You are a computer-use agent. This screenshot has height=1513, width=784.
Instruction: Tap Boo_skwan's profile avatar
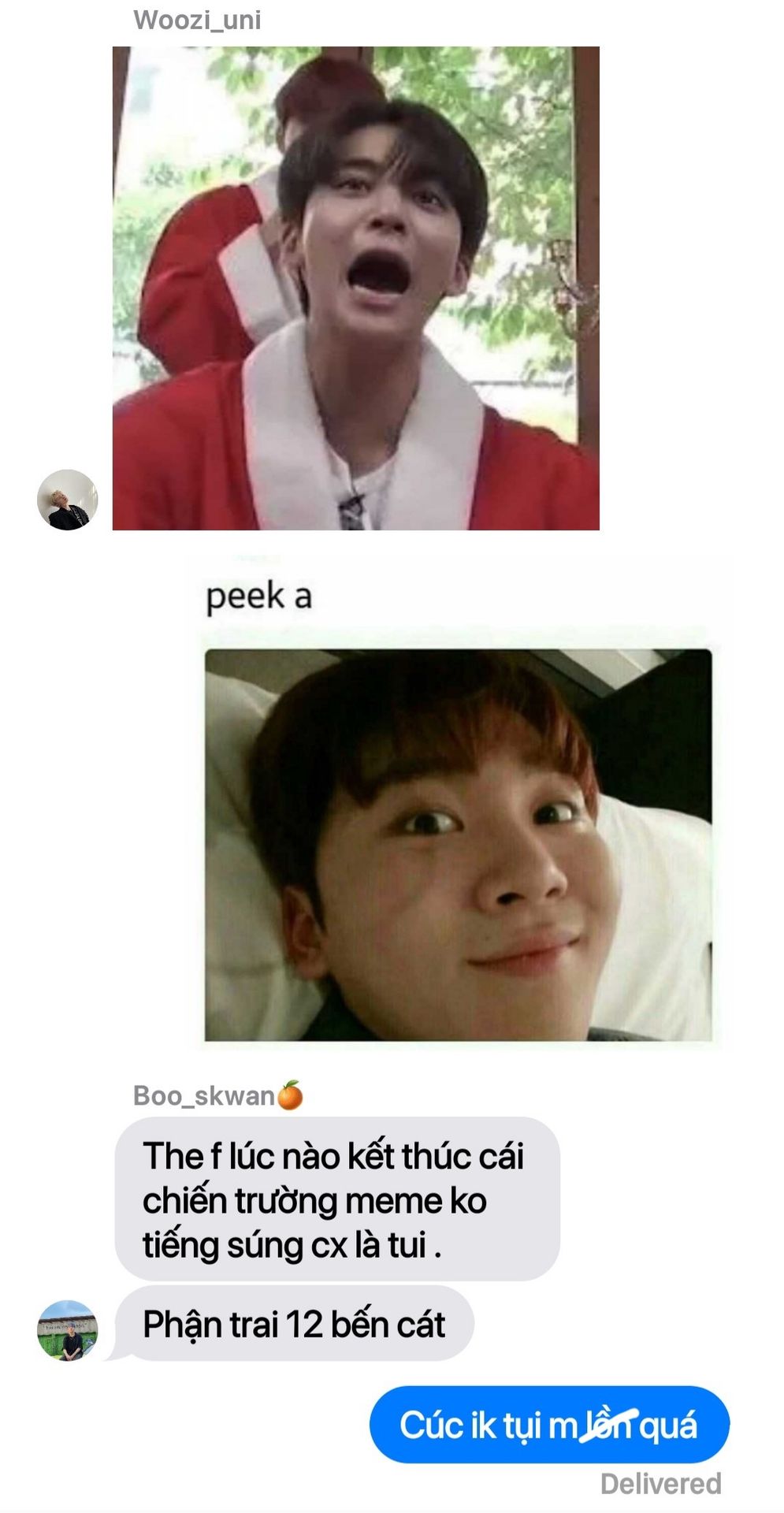coord(68,1330)
